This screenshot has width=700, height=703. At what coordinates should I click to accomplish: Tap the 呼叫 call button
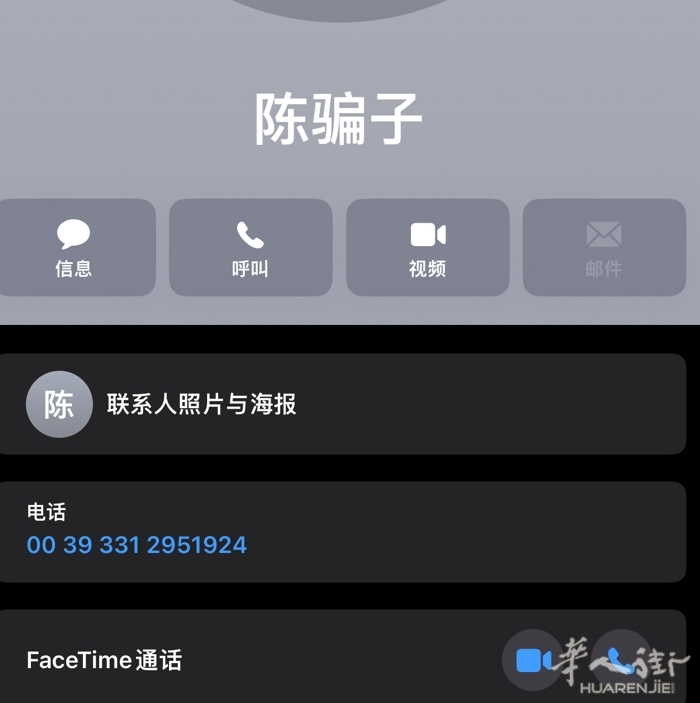(250, 248)
